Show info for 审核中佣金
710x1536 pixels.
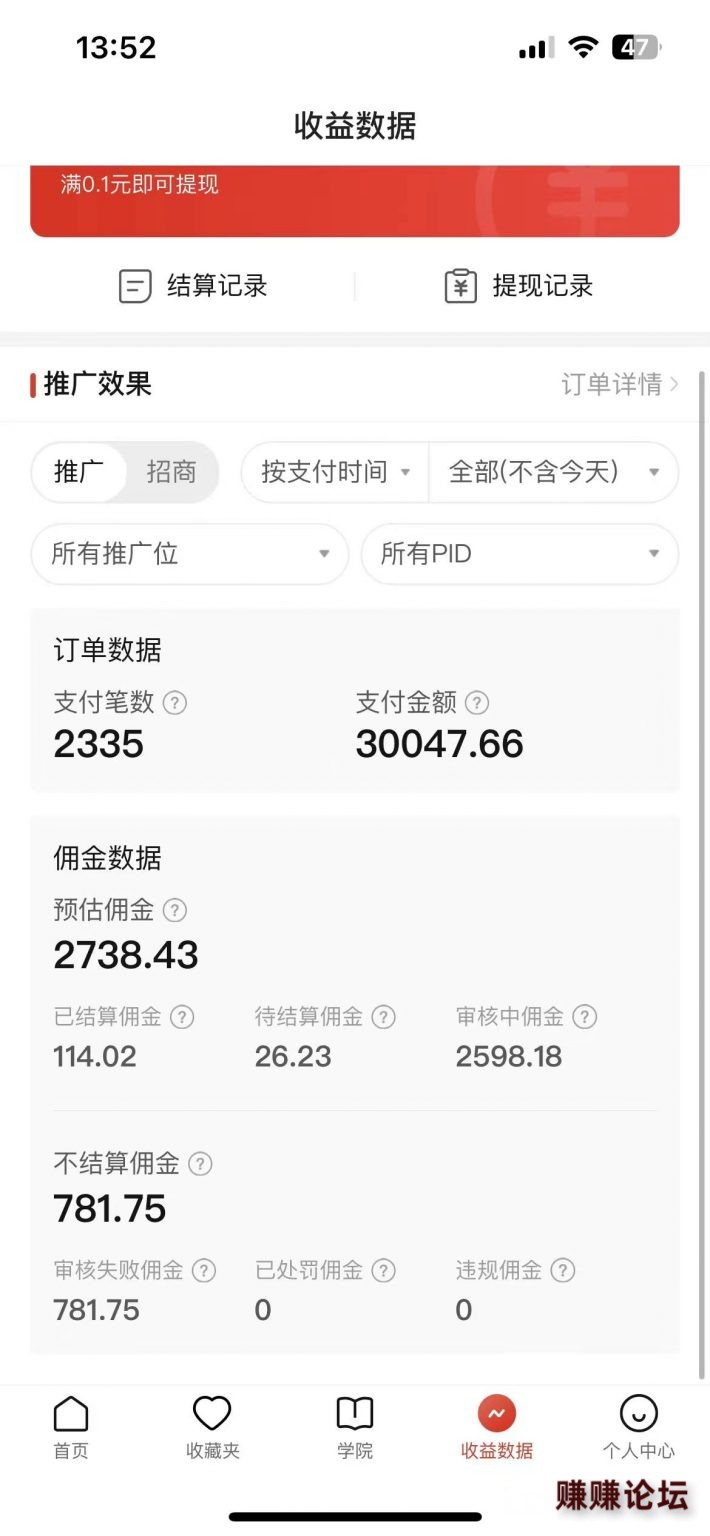click(x=584, y=1017)
